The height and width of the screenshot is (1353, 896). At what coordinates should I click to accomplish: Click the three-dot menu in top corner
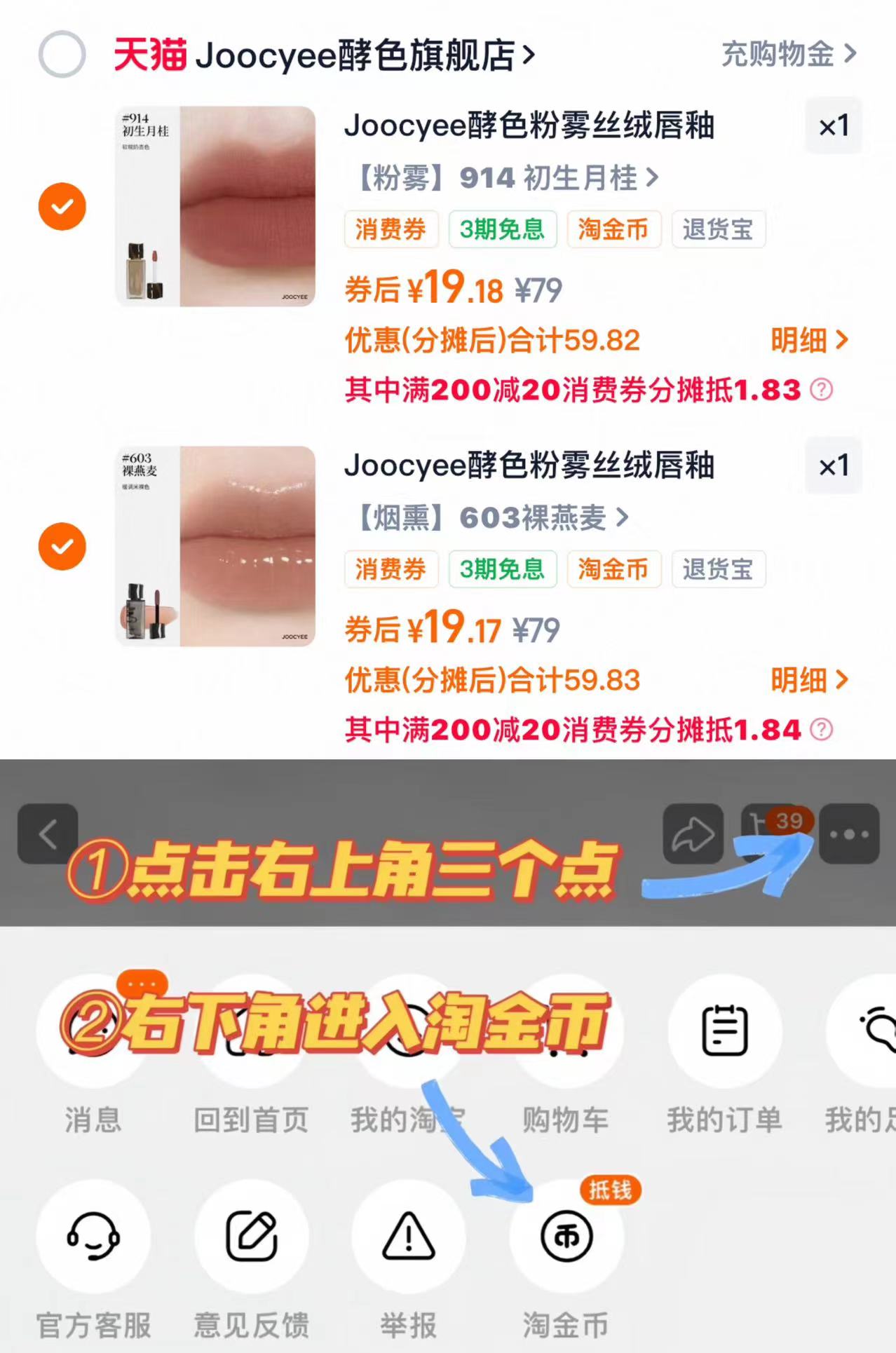849,833
